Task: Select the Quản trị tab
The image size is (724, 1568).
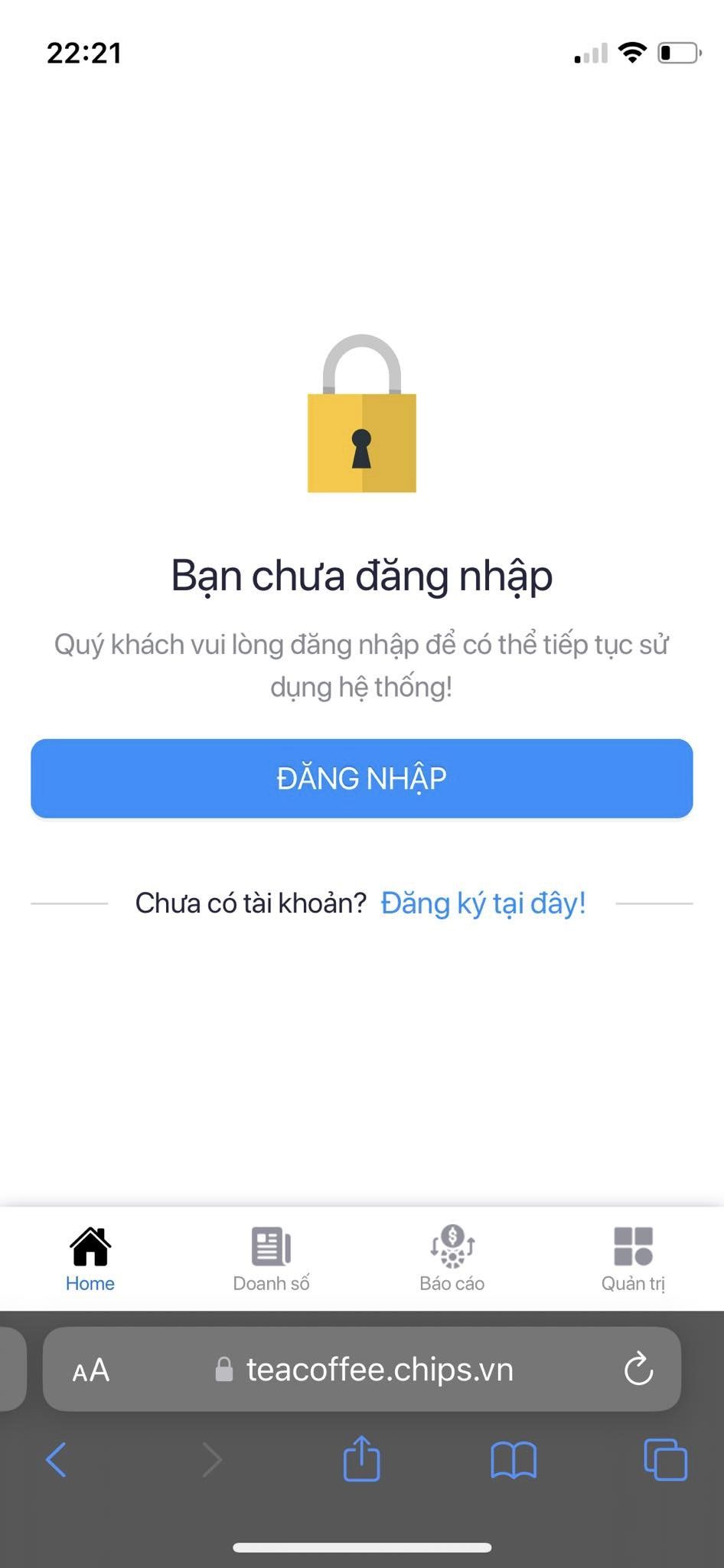Action: point(633,1259)
